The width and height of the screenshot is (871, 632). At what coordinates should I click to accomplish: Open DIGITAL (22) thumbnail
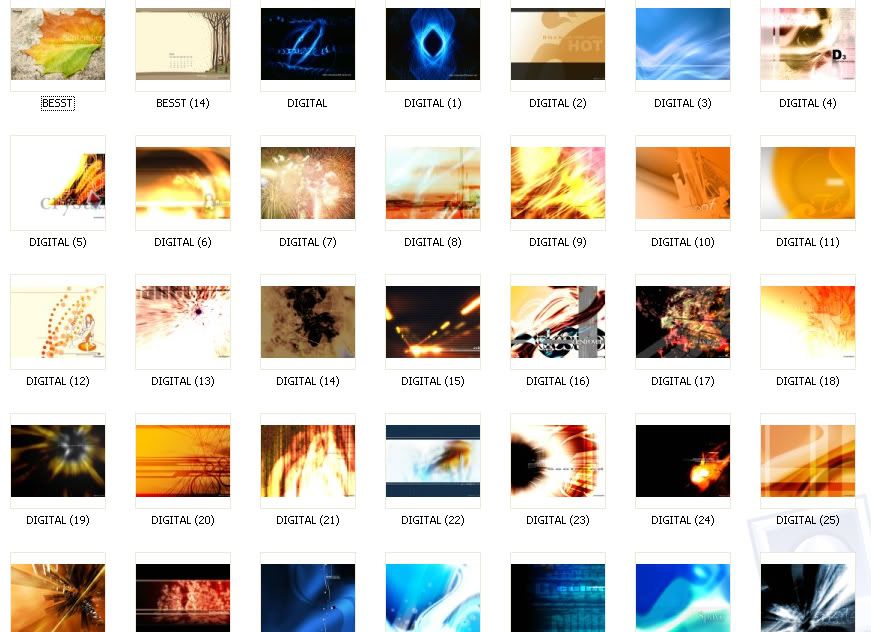432,461
